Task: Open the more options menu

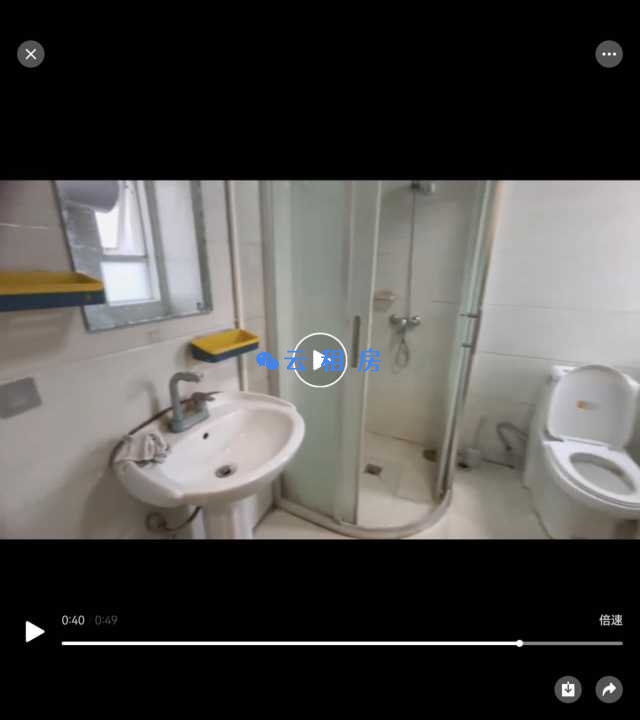Action: [609, 54]
